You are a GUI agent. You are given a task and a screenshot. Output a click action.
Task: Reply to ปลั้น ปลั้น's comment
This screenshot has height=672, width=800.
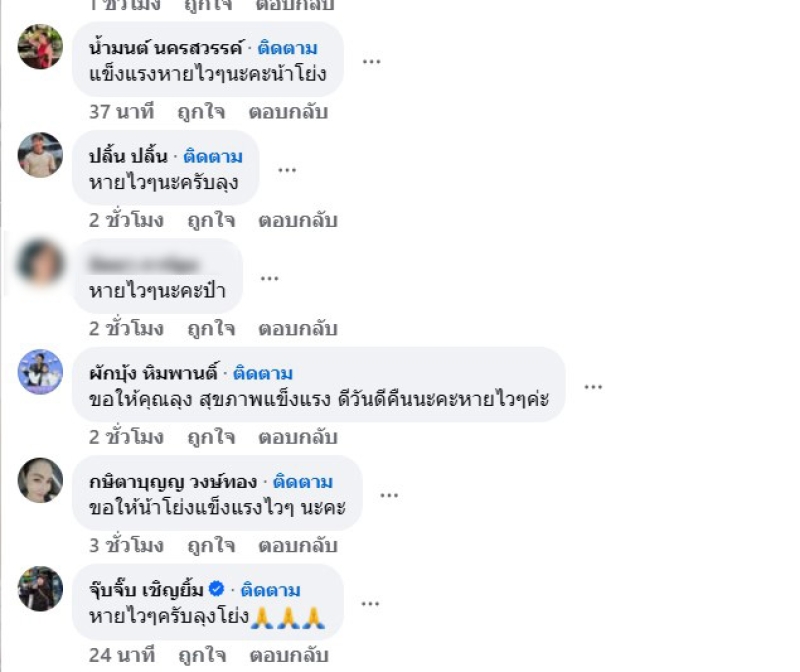click(297, 220)
